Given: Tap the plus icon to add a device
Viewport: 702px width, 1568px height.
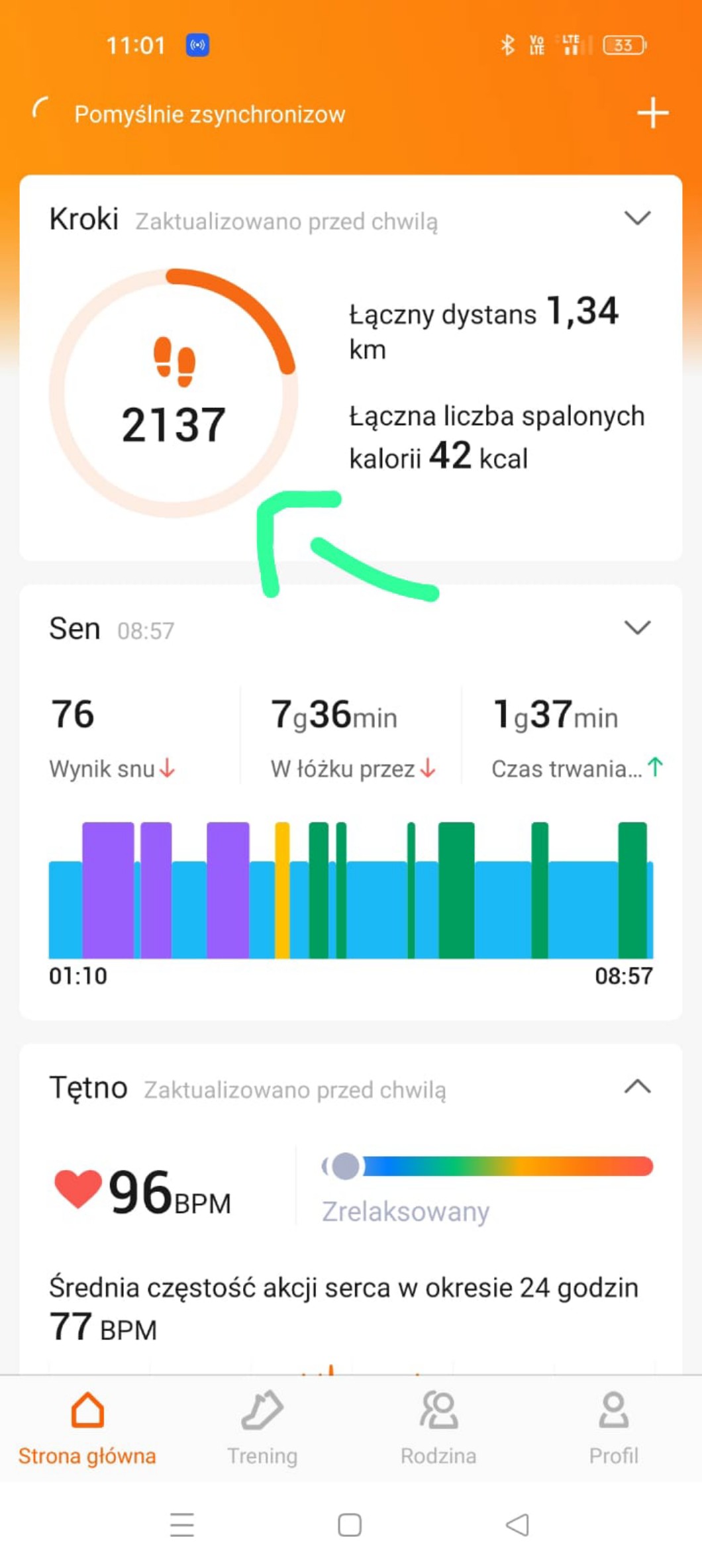Looking at the screenshot, I should pyautogui.click(x=652, y=113).
